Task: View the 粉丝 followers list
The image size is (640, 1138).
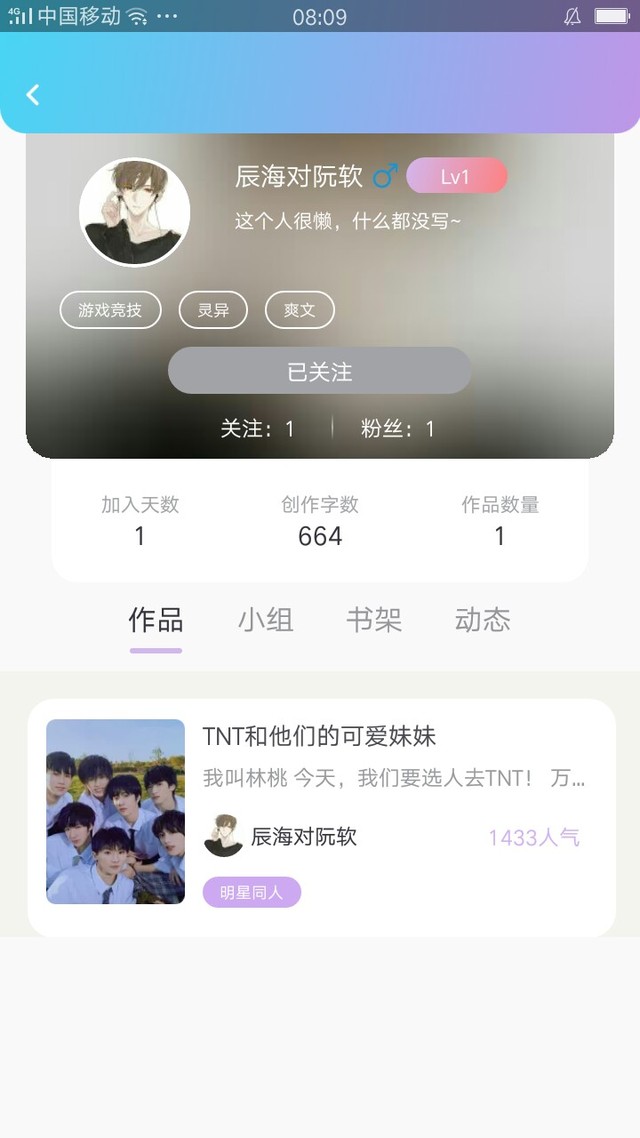Action: pyautogui.click(x=398, y=429)
